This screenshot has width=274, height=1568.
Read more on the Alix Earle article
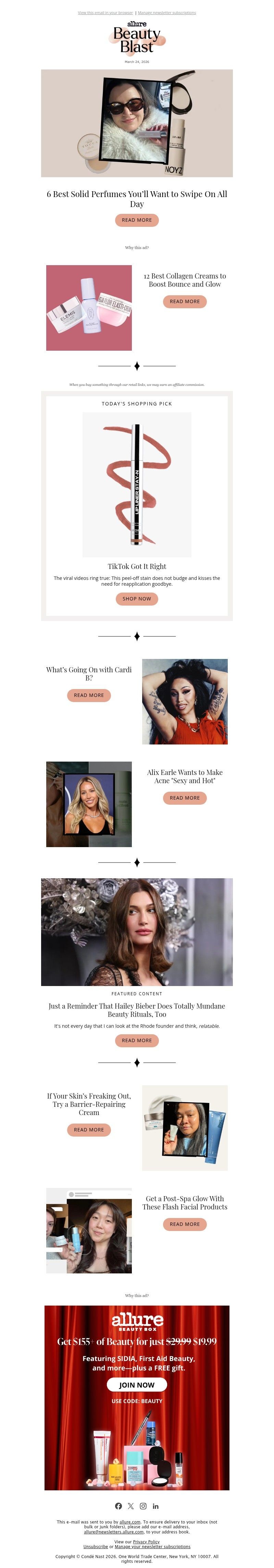(185, 798)
